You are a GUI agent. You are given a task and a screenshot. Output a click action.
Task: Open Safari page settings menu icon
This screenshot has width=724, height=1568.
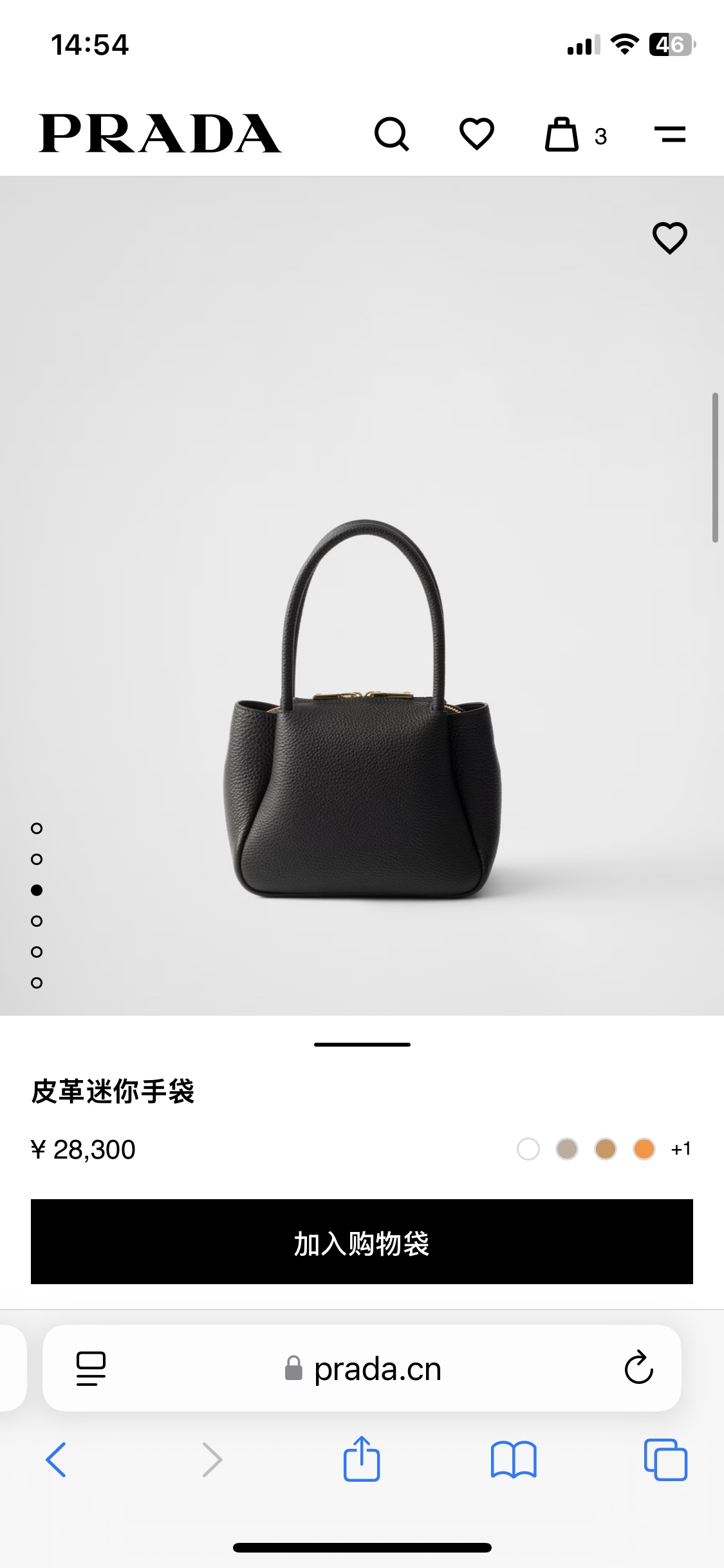[x=91, y=1368]
